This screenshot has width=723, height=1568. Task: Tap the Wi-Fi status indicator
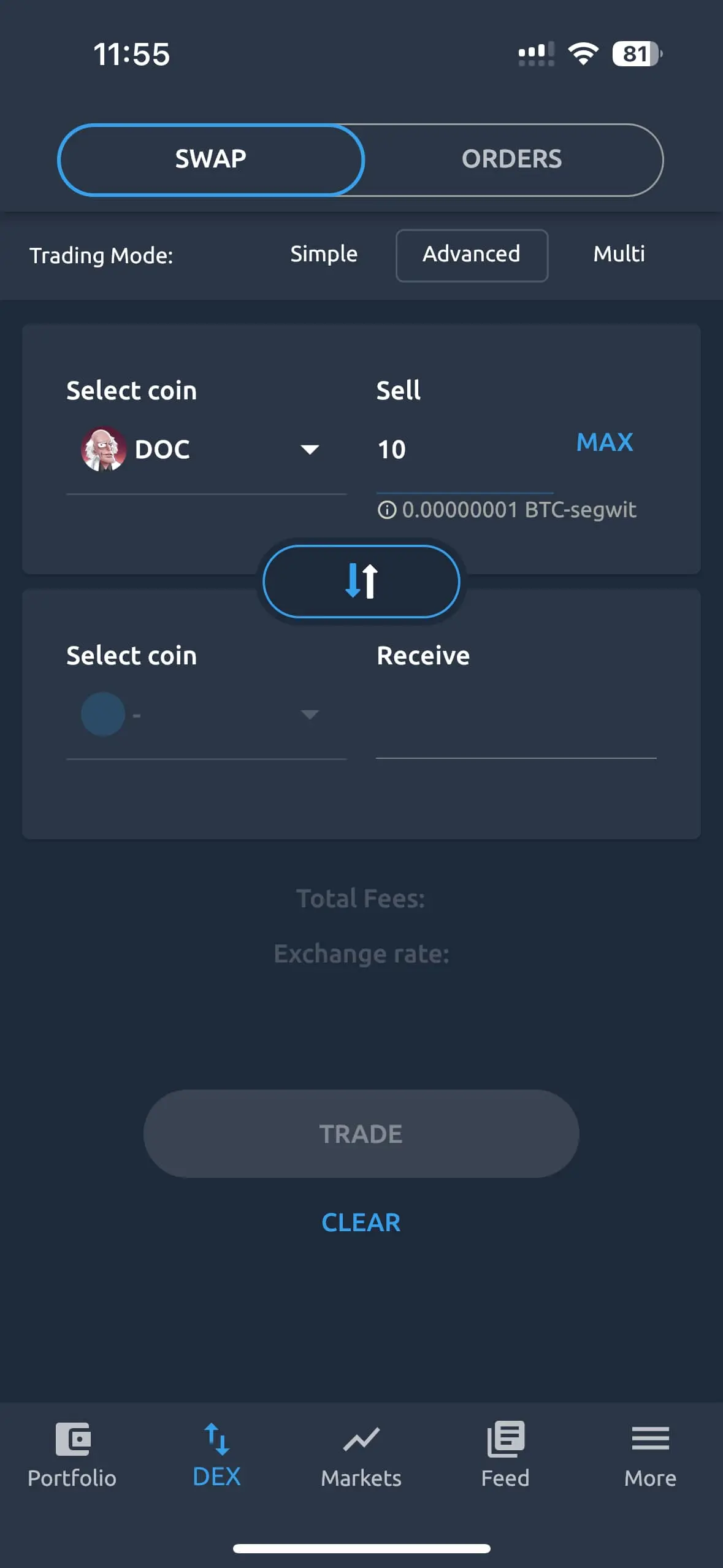pyautogui.click(x=583, y=54)
